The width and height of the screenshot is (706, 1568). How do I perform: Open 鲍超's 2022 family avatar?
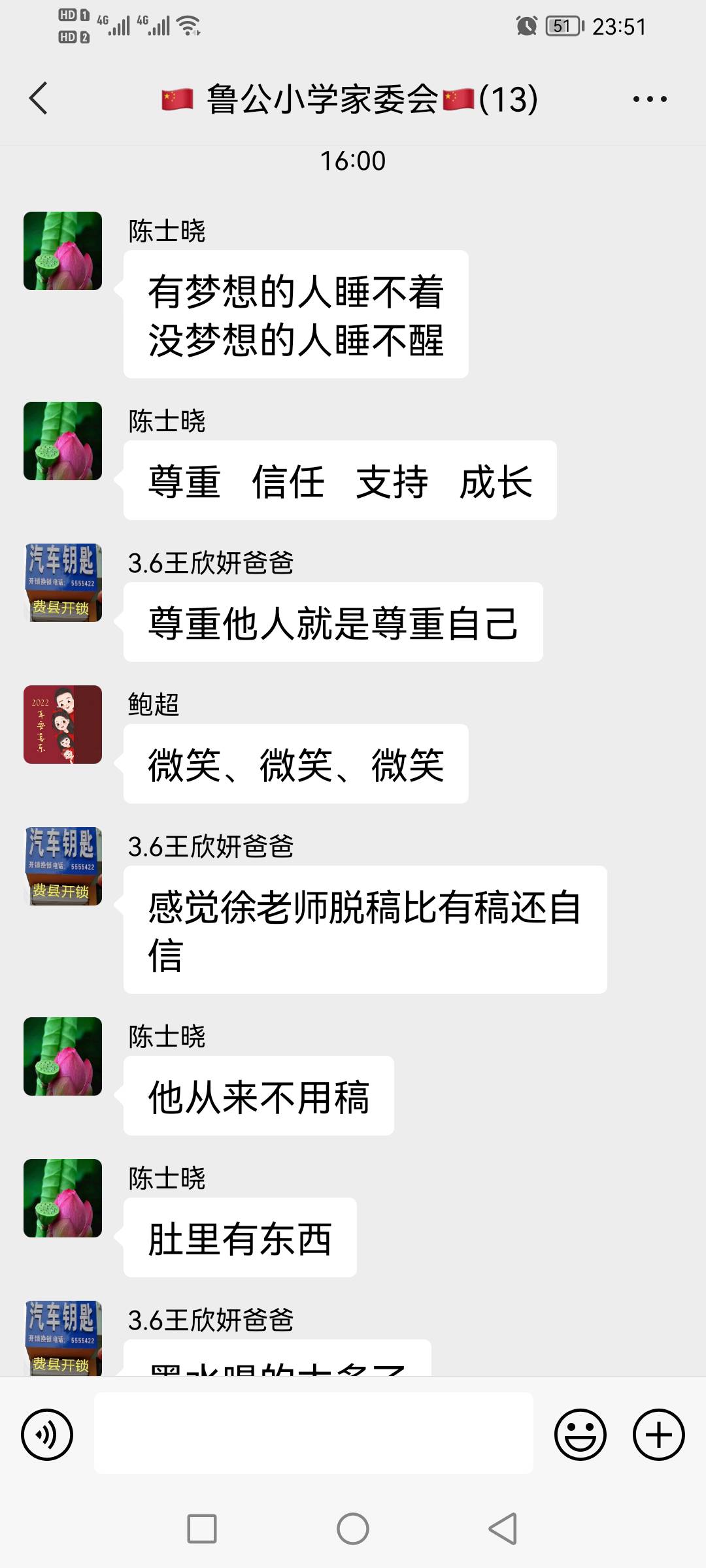point(62,723)
